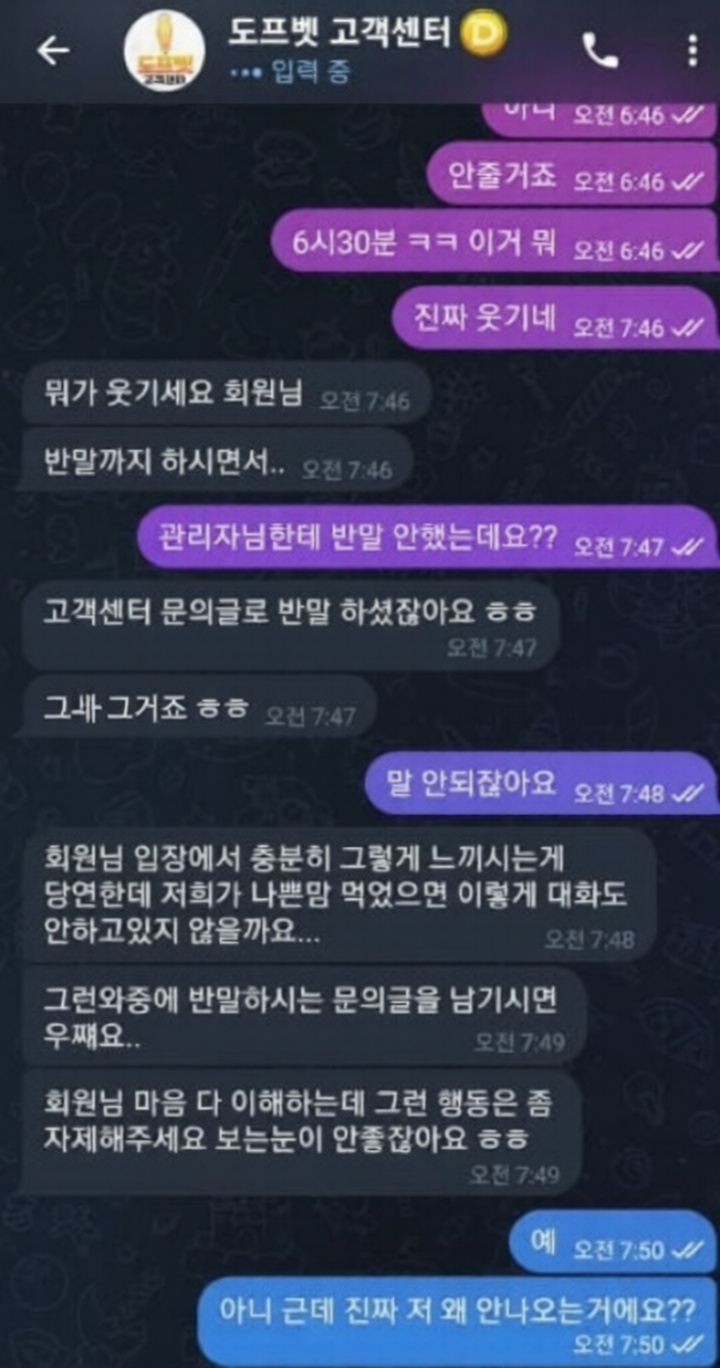
Task: Start a voice call with 도프벳 고객센터
Action: pos(600,51)
